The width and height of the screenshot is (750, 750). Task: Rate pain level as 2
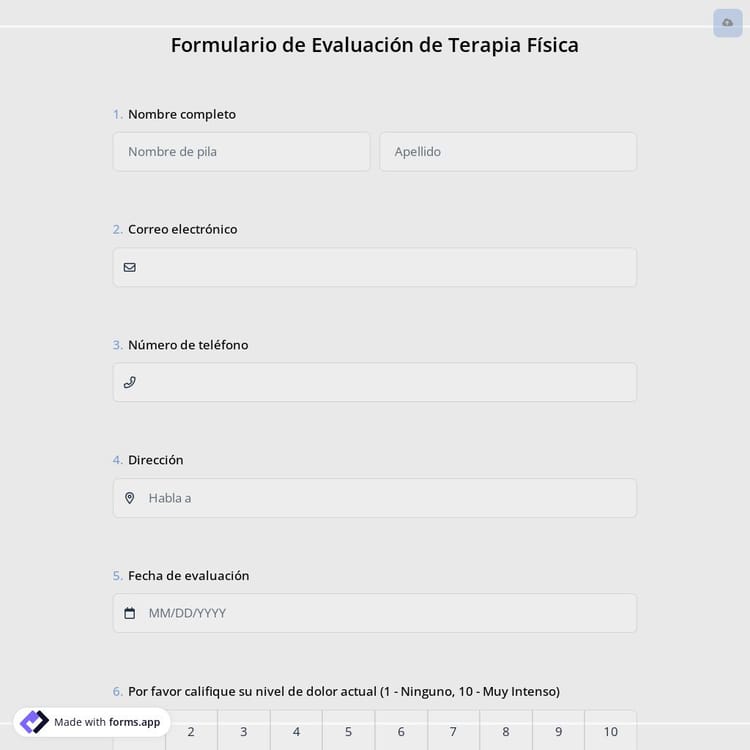[191, 731]
